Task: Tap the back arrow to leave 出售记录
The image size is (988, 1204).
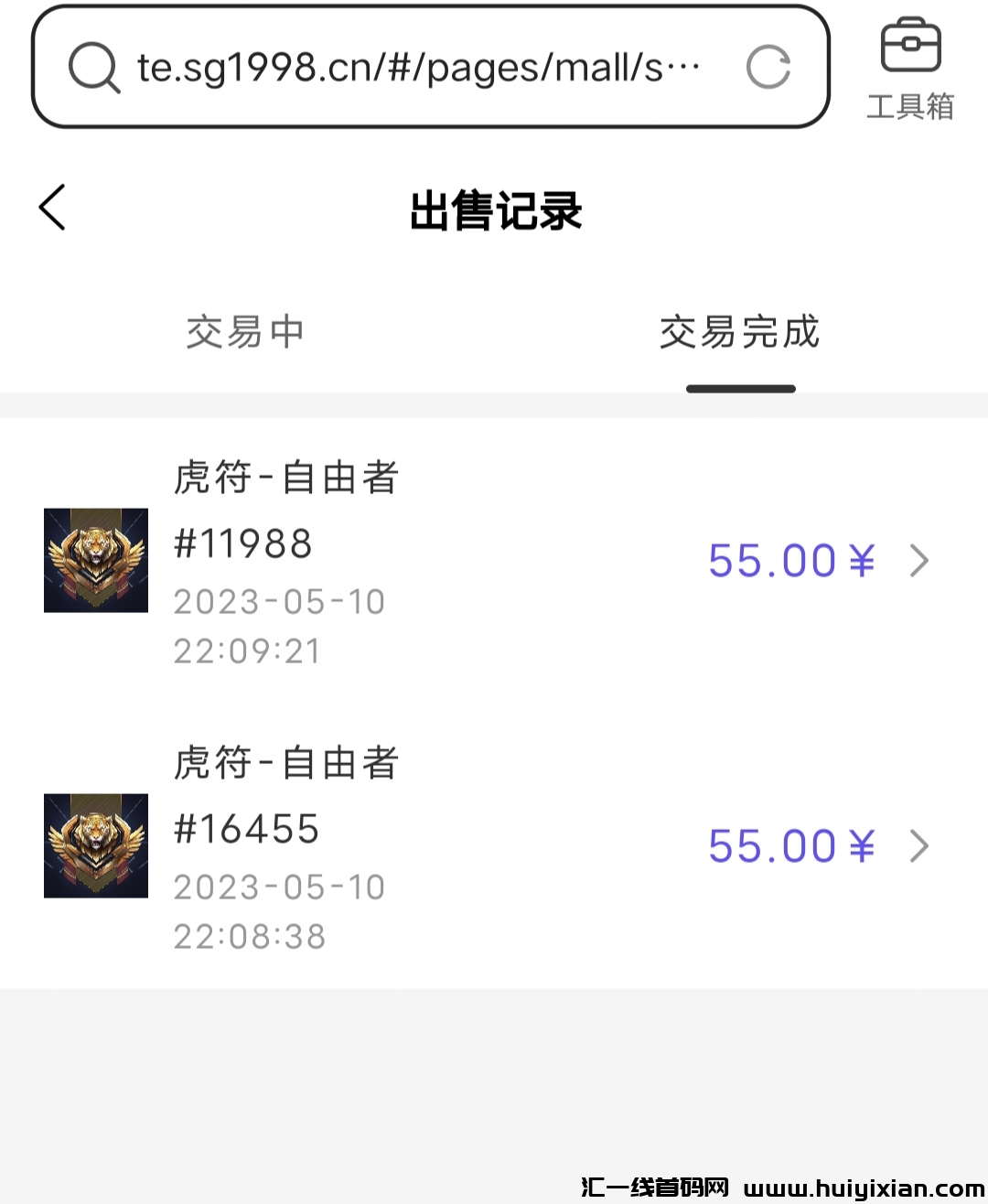Action: click(x=51, y=208)
